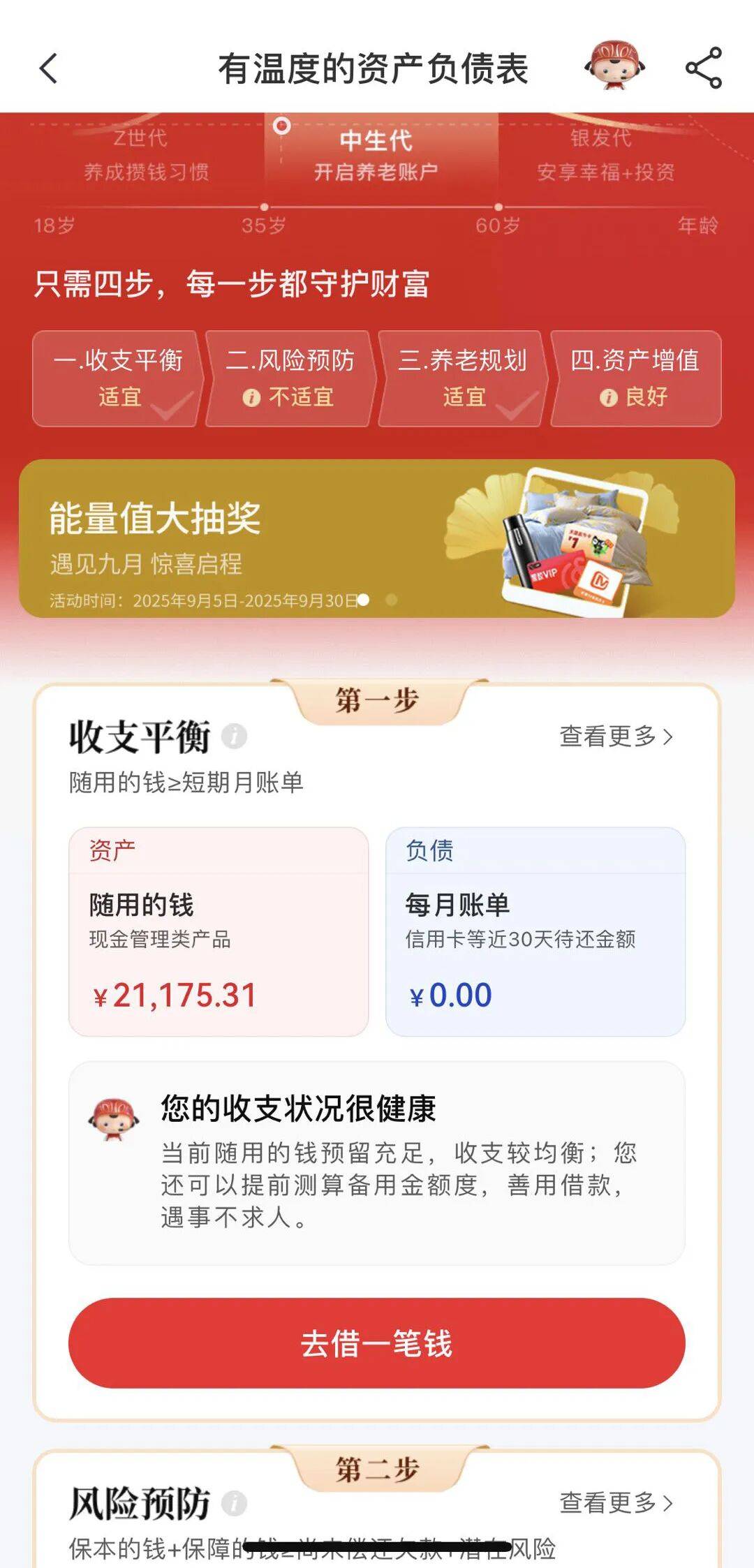Switch to the Z世代 tab

coord(145,155)
